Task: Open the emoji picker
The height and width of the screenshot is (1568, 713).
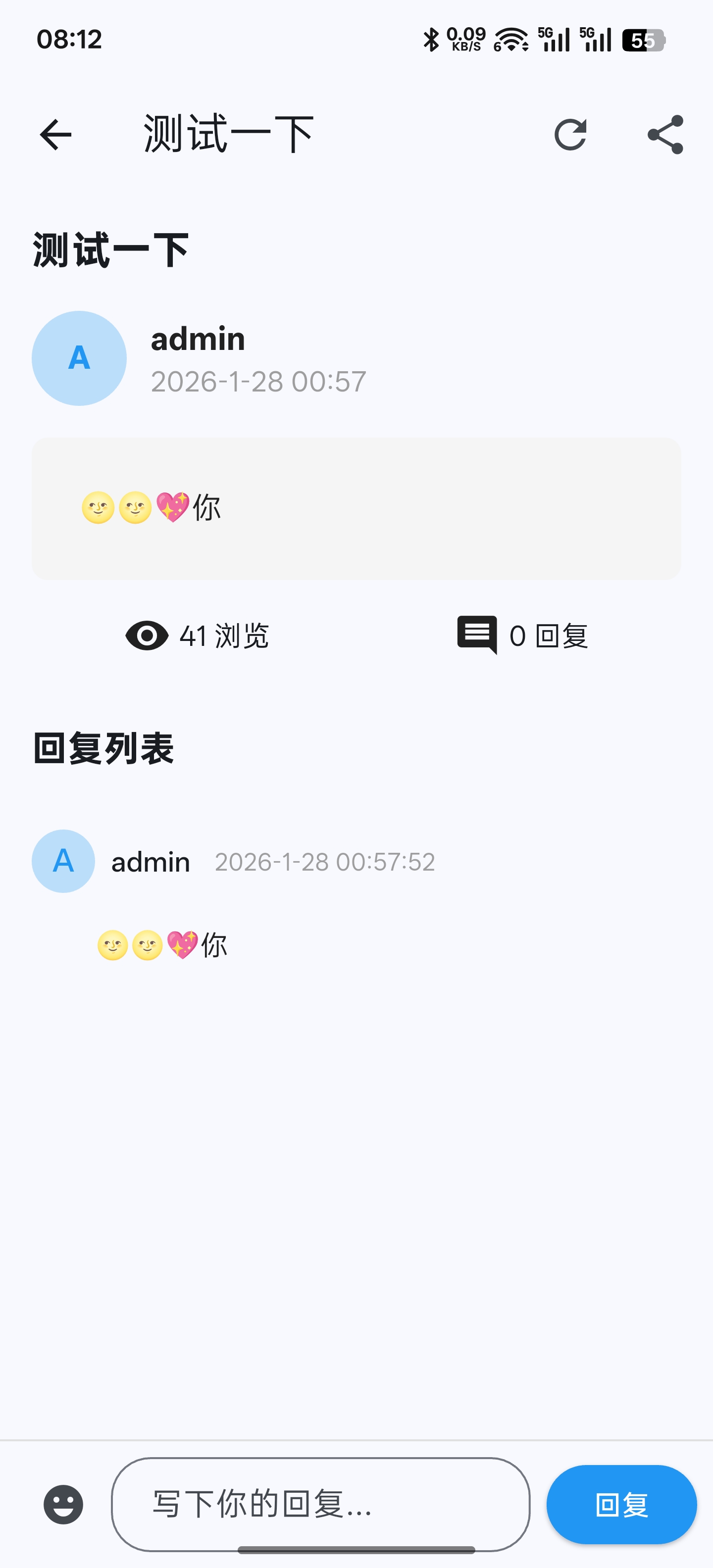Action: (63, 1505)
